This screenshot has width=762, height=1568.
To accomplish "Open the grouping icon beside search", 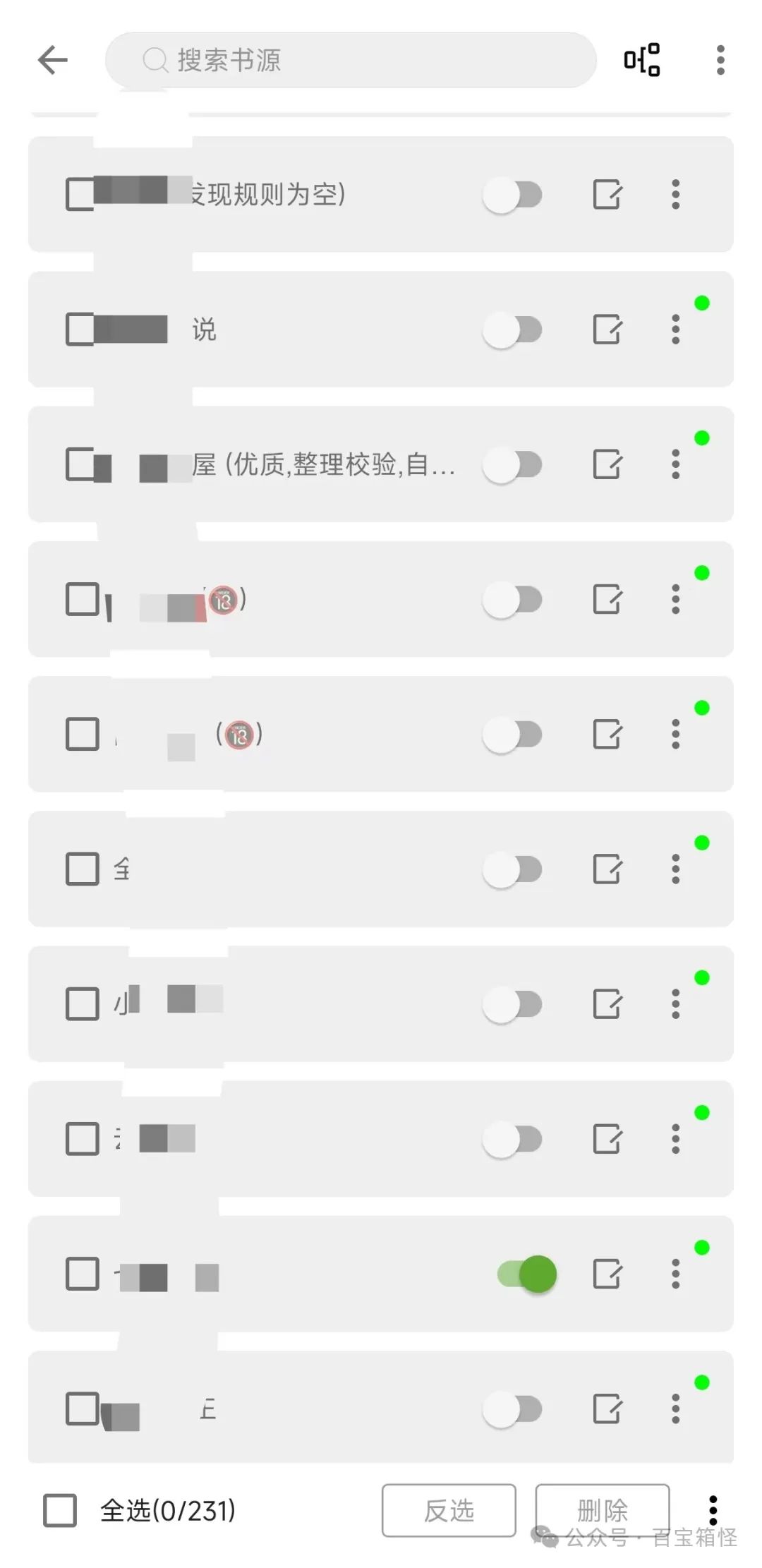I will (x=641, y=60).
